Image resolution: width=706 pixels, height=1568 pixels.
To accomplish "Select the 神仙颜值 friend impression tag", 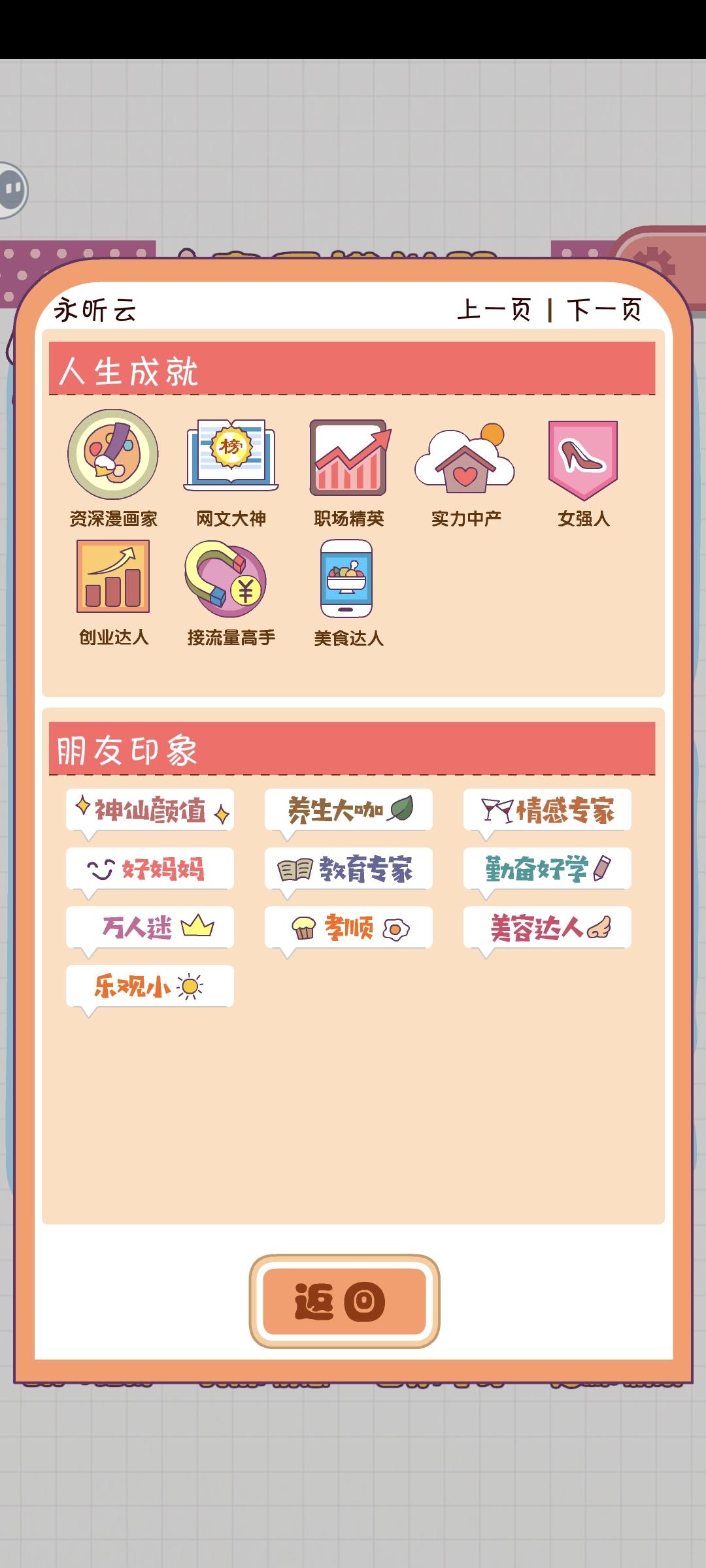I will coord(149,809).
